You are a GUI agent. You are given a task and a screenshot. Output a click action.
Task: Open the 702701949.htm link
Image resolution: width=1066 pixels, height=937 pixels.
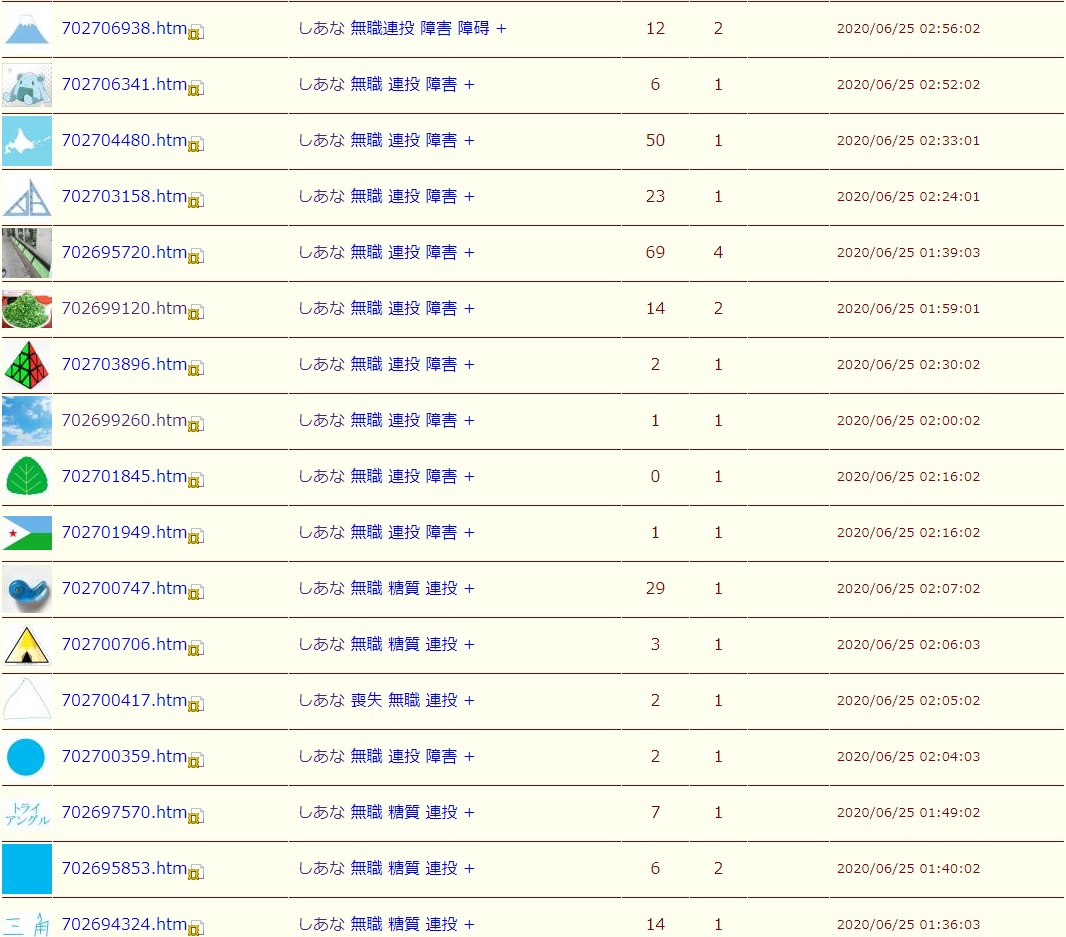point(124,532)
